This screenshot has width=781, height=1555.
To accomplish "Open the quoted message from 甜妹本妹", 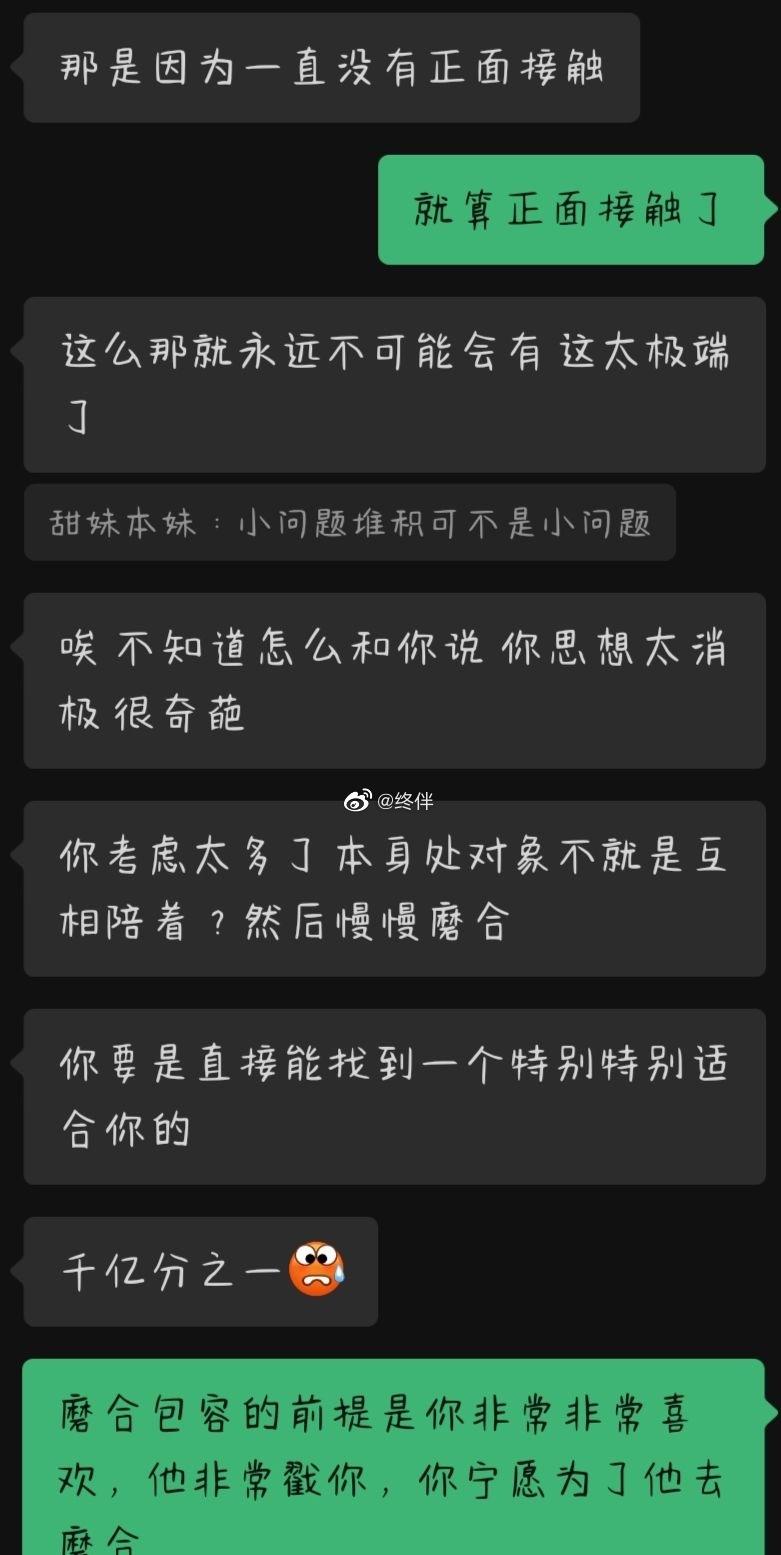I will pyautogui.click(x=350, y=523).
